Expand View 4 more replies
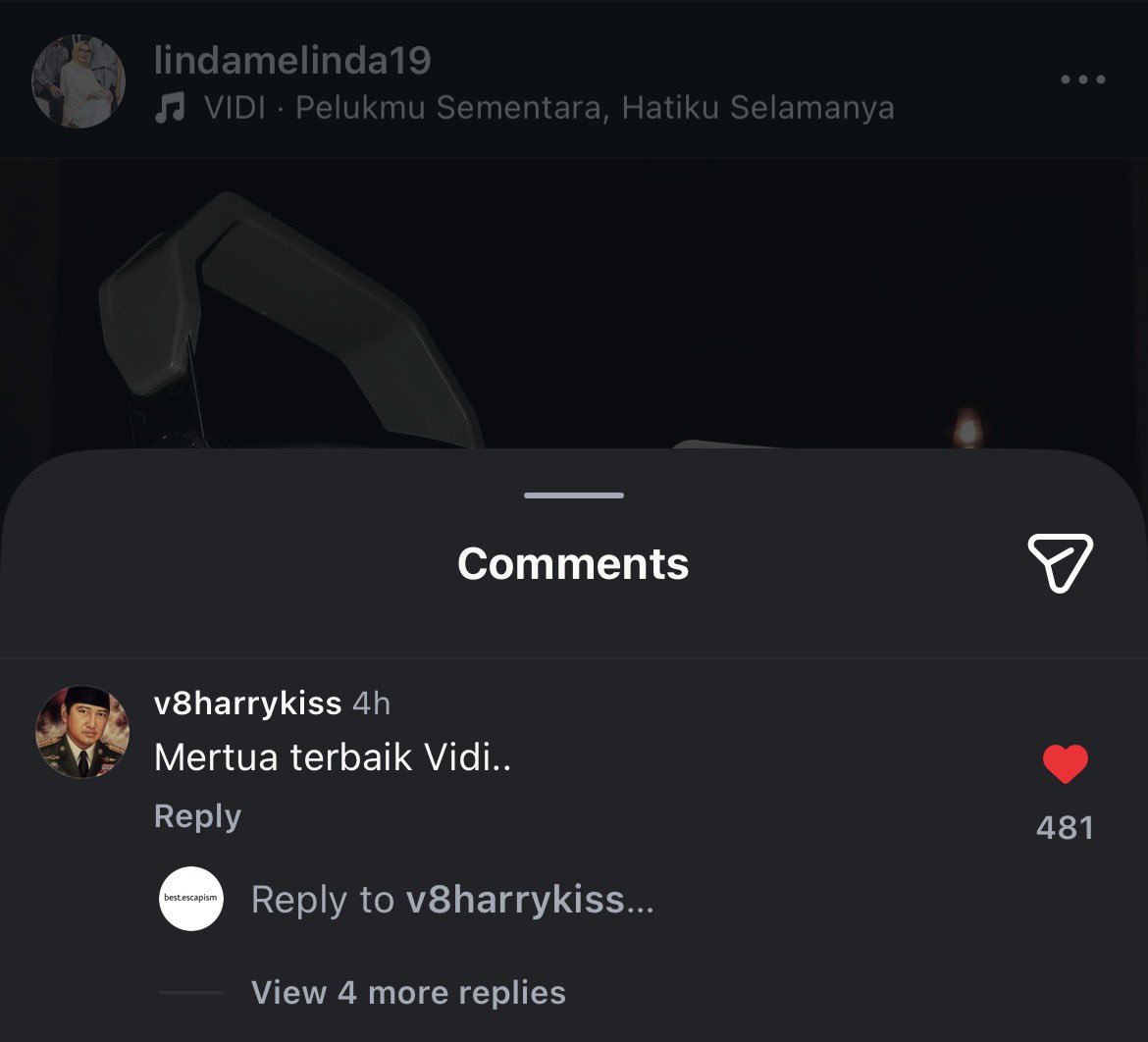The width and height of the screenshot is (1148, 1042). tap(408, 992)
